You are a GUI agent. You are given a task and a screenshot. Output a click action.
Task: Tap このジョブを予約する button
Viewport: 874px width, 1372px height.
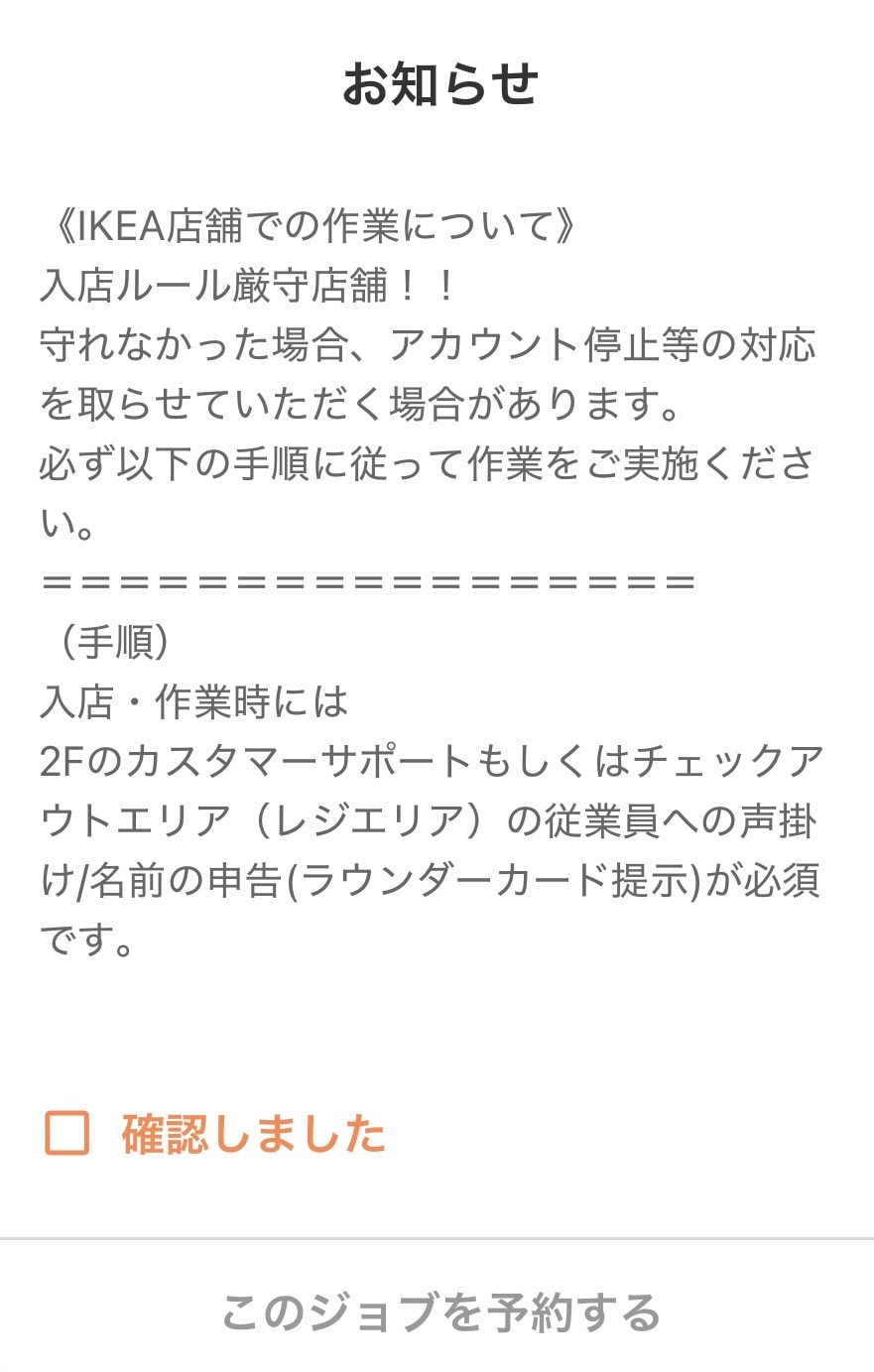coord(440,1311)
